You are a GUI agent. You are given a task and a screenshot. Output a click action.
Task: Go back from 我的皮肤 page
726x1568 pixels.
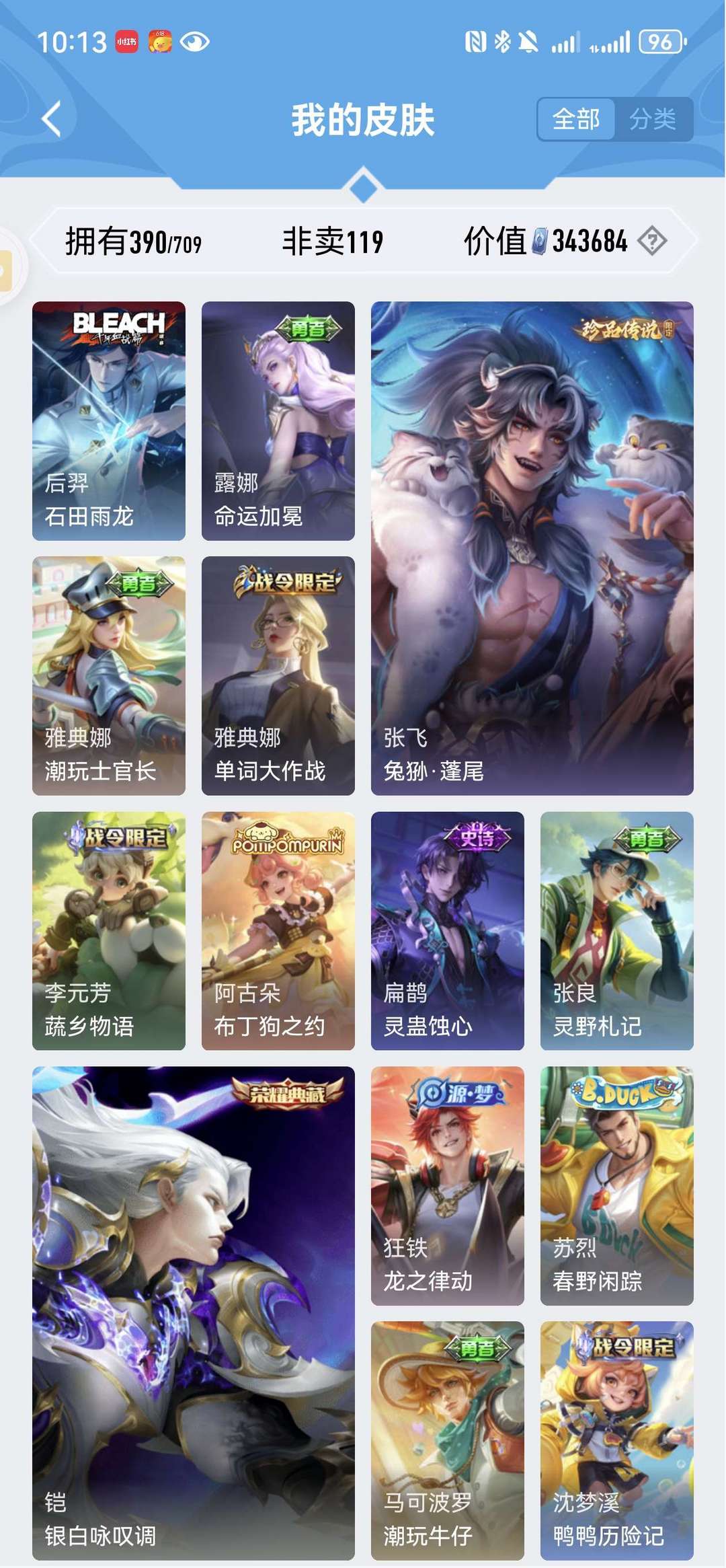(x=52, y=119)
